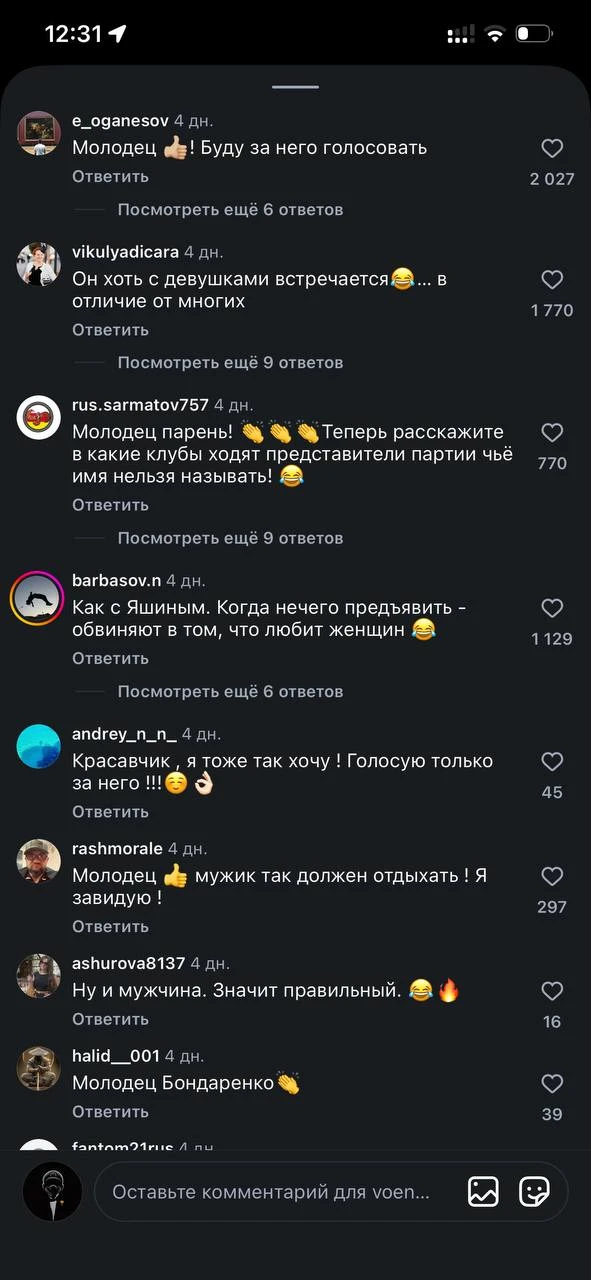Like barbasov.n's comment about Яшин
This screenshot has width=591, height=1280.
pyautogui.click(x=552, y=608)
